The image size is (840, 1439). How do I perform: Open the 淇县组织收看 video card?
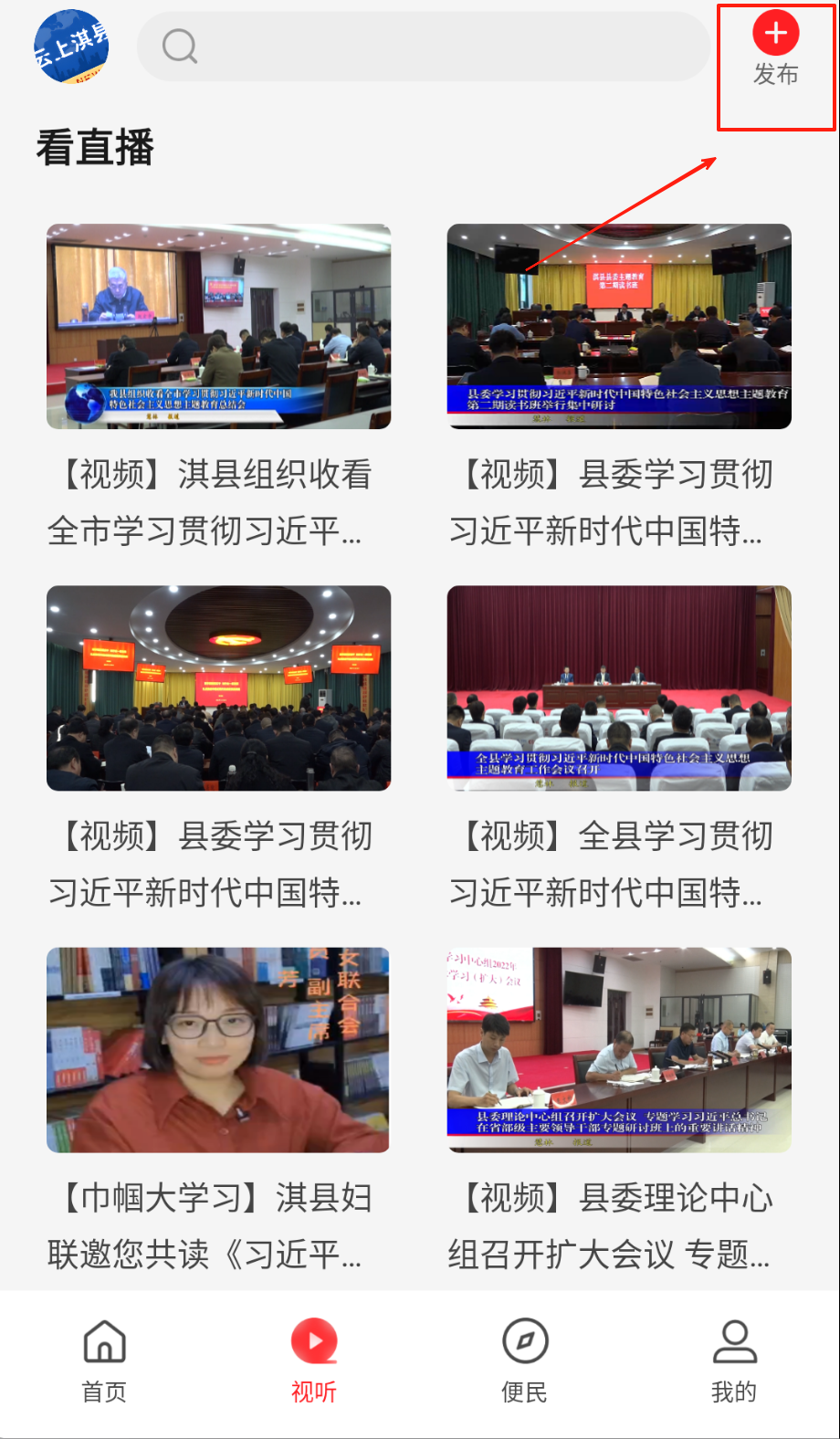point(218,326)
